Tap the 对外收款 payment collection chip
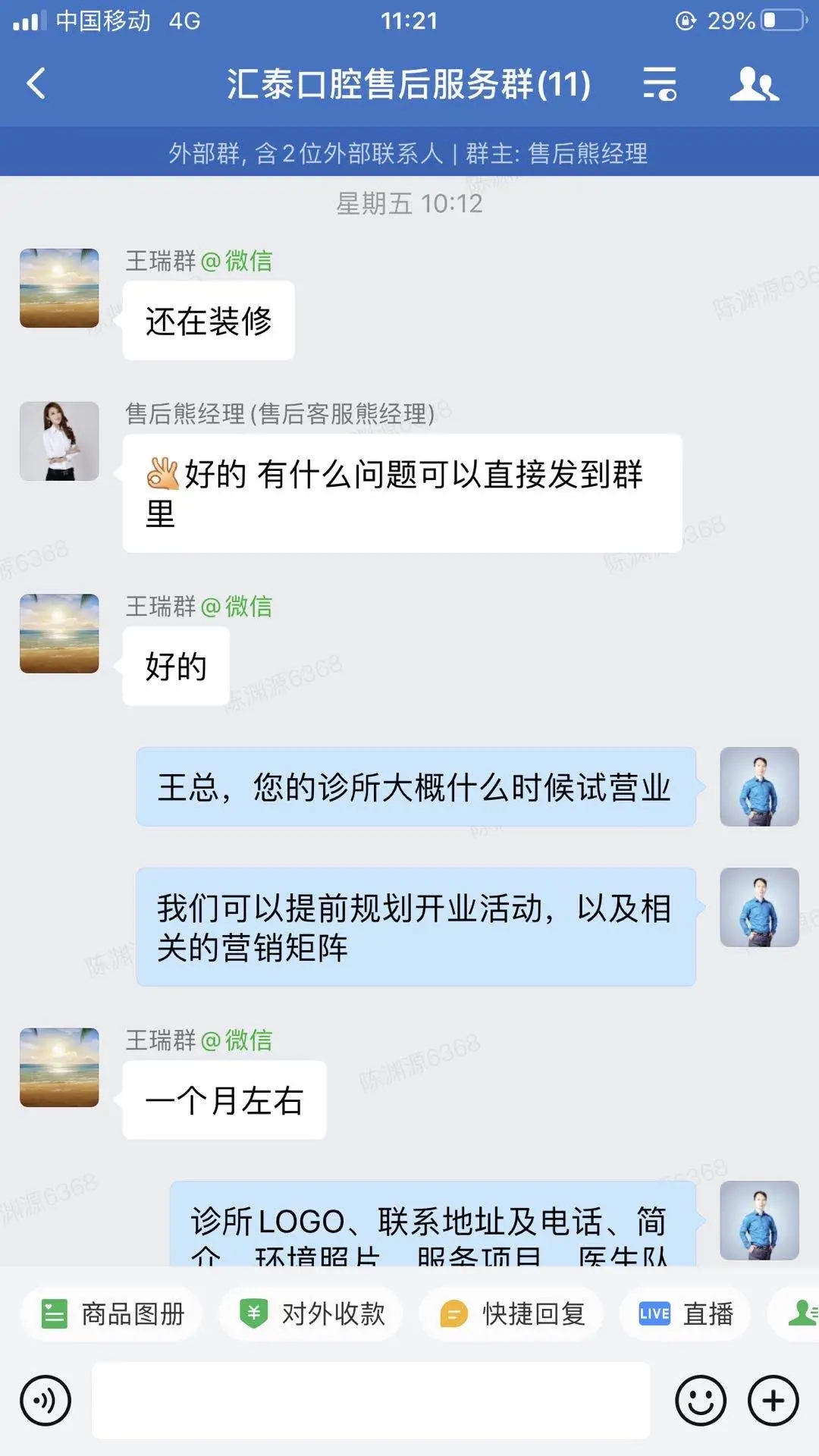The width and height of the screenshot is (819, 1456). click(312, 1313)
